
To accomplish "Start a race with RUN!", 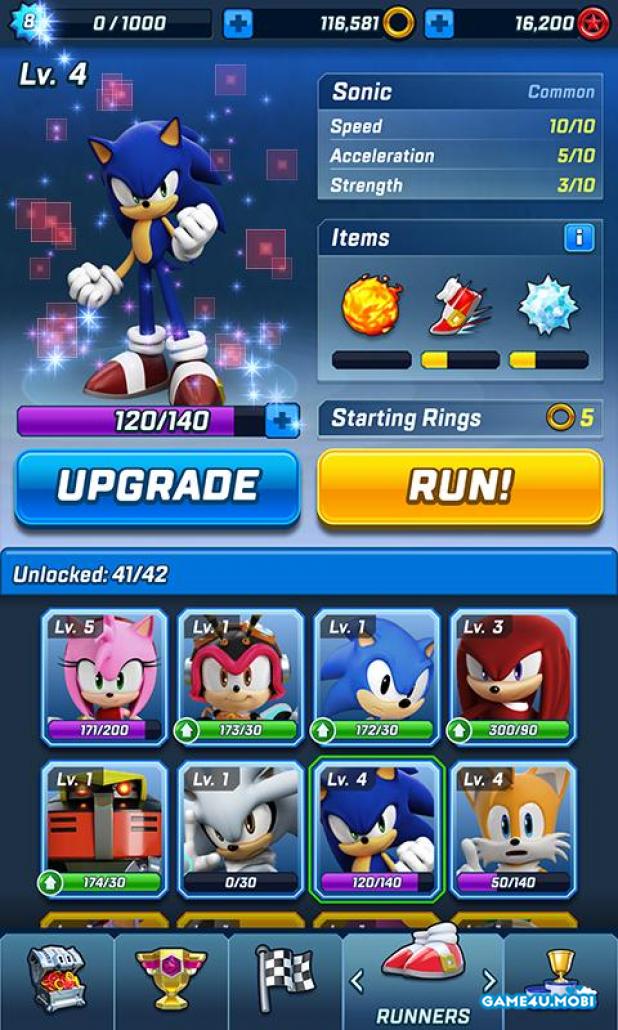I will (460, 487).
